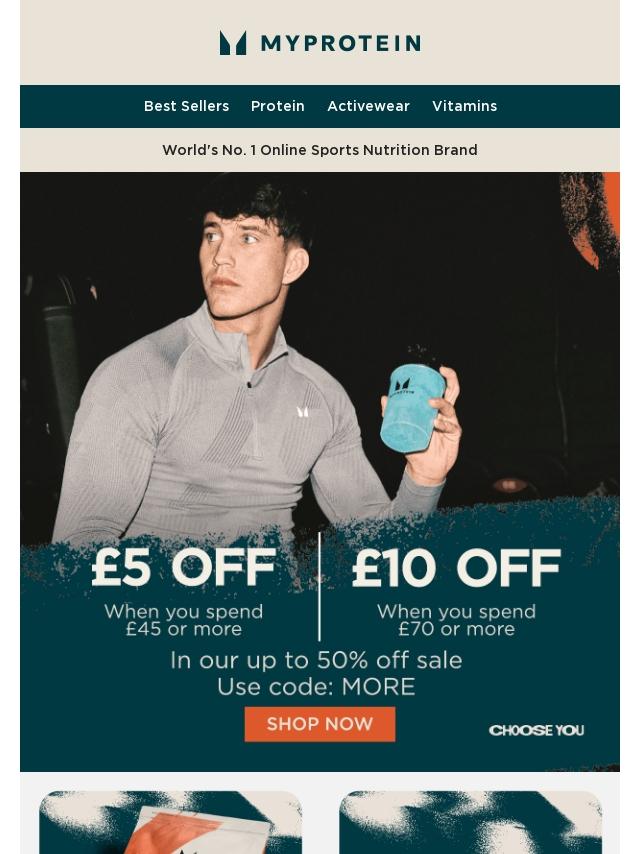Tap the SHOP NOW button
640x854 pixels.
[x=320, y=724]
